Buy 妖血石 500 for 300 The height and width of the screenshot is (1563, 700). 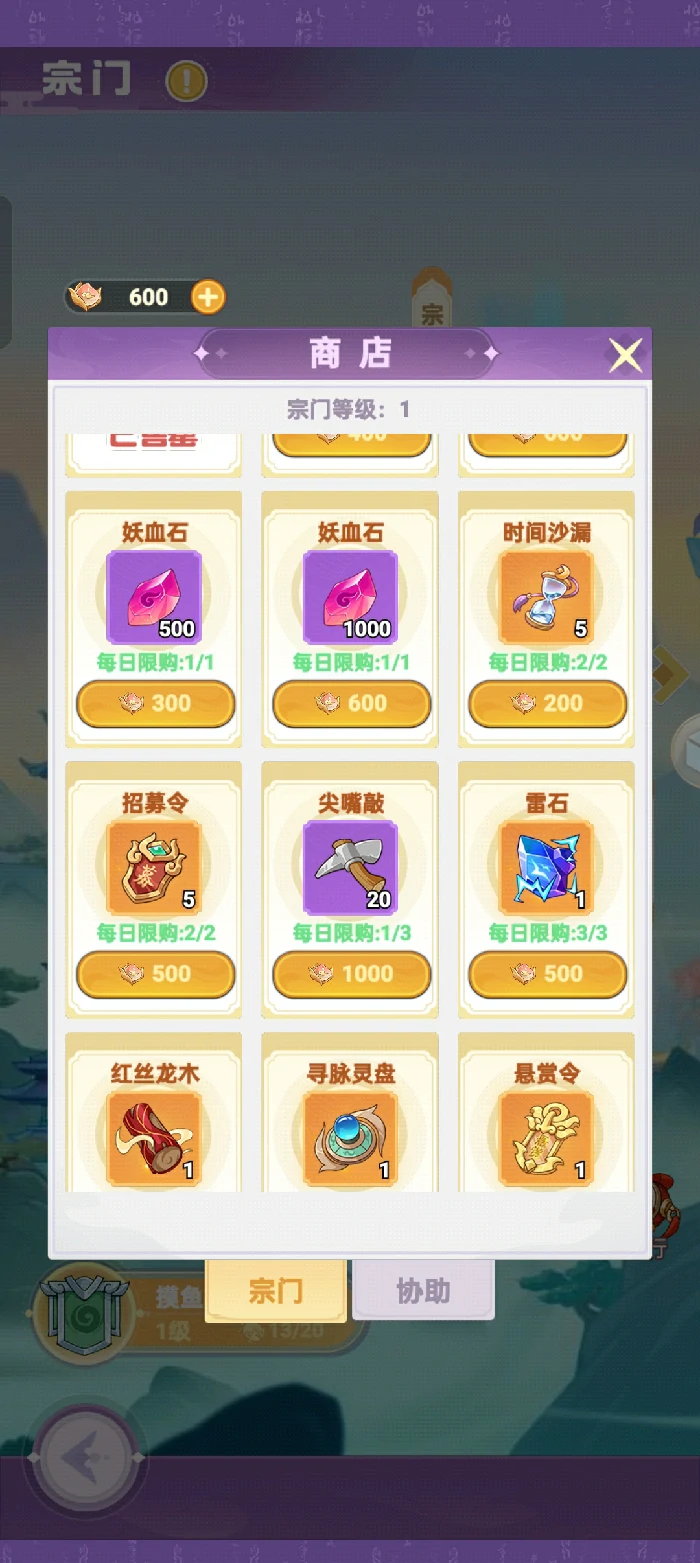point(155,703)
